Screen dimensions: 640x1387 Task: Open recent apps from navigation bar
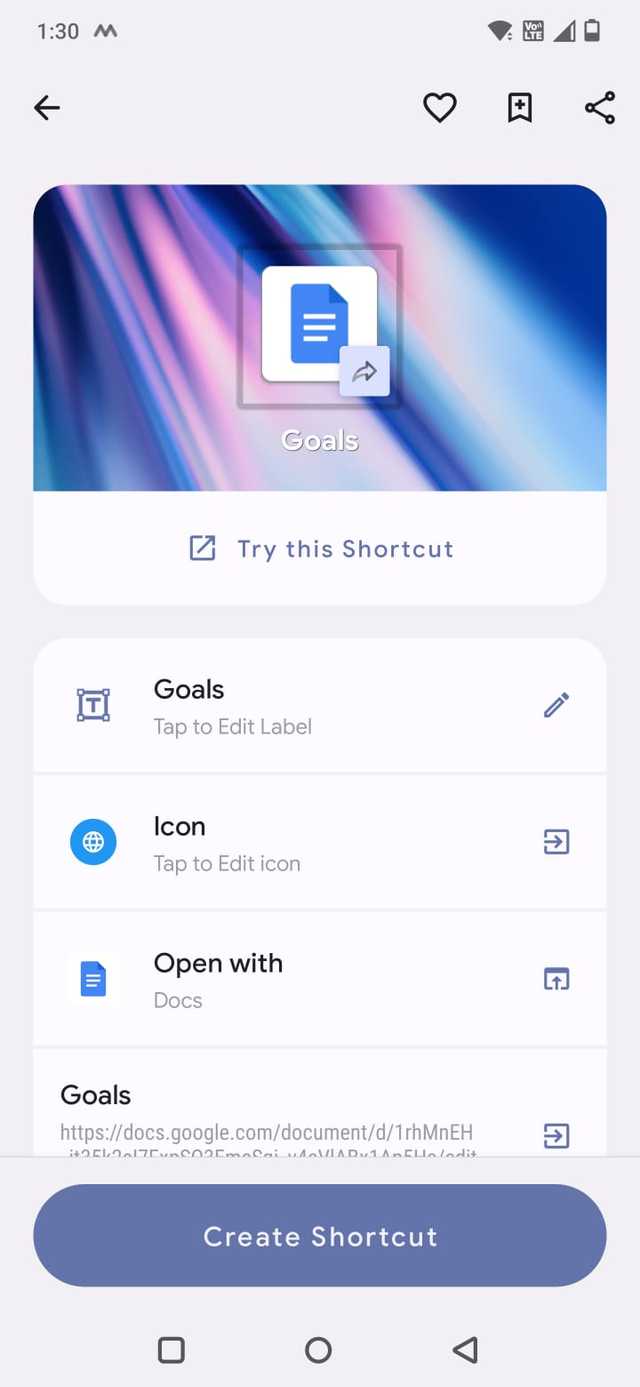pos(171,1350)
